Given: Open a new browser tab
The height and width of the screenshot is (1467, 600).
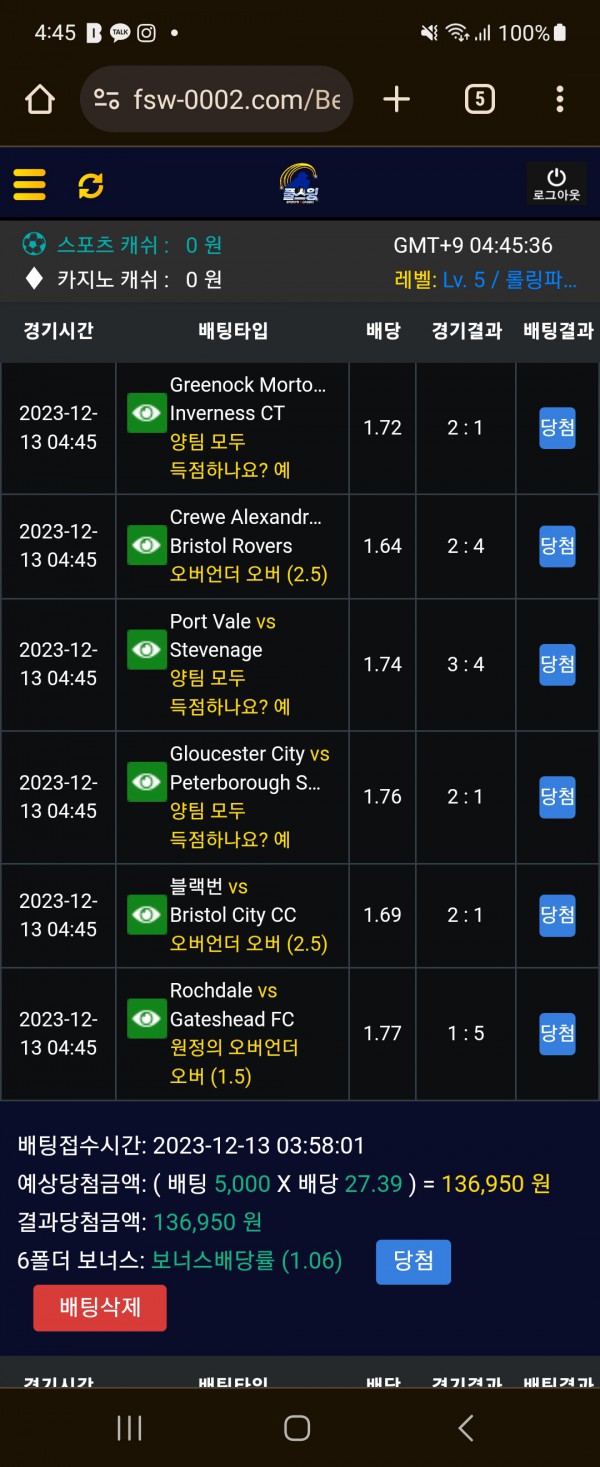Looking at the screenshot, I should click(x=397, y=99).
